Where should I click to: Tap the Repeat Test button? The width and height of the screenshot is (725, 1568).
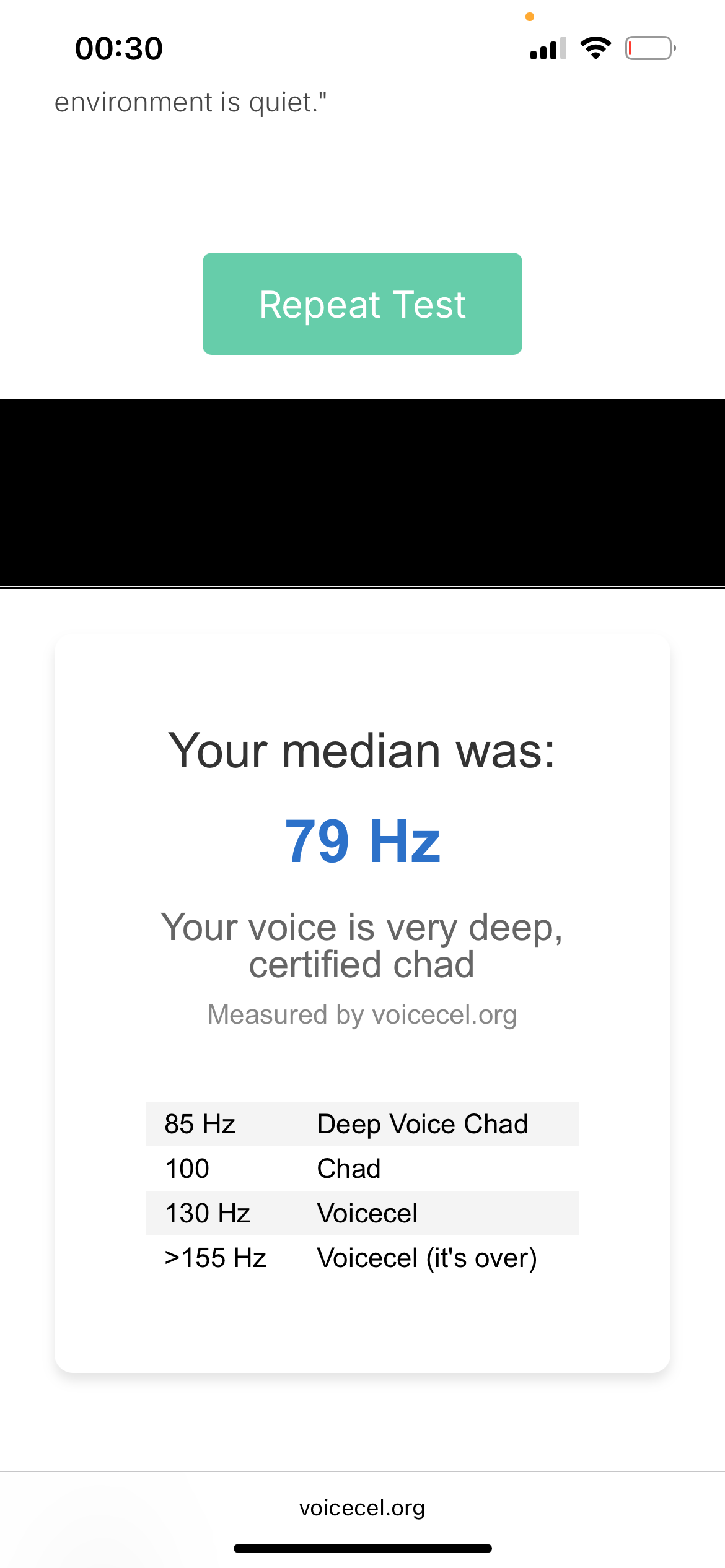click(362, 303)
